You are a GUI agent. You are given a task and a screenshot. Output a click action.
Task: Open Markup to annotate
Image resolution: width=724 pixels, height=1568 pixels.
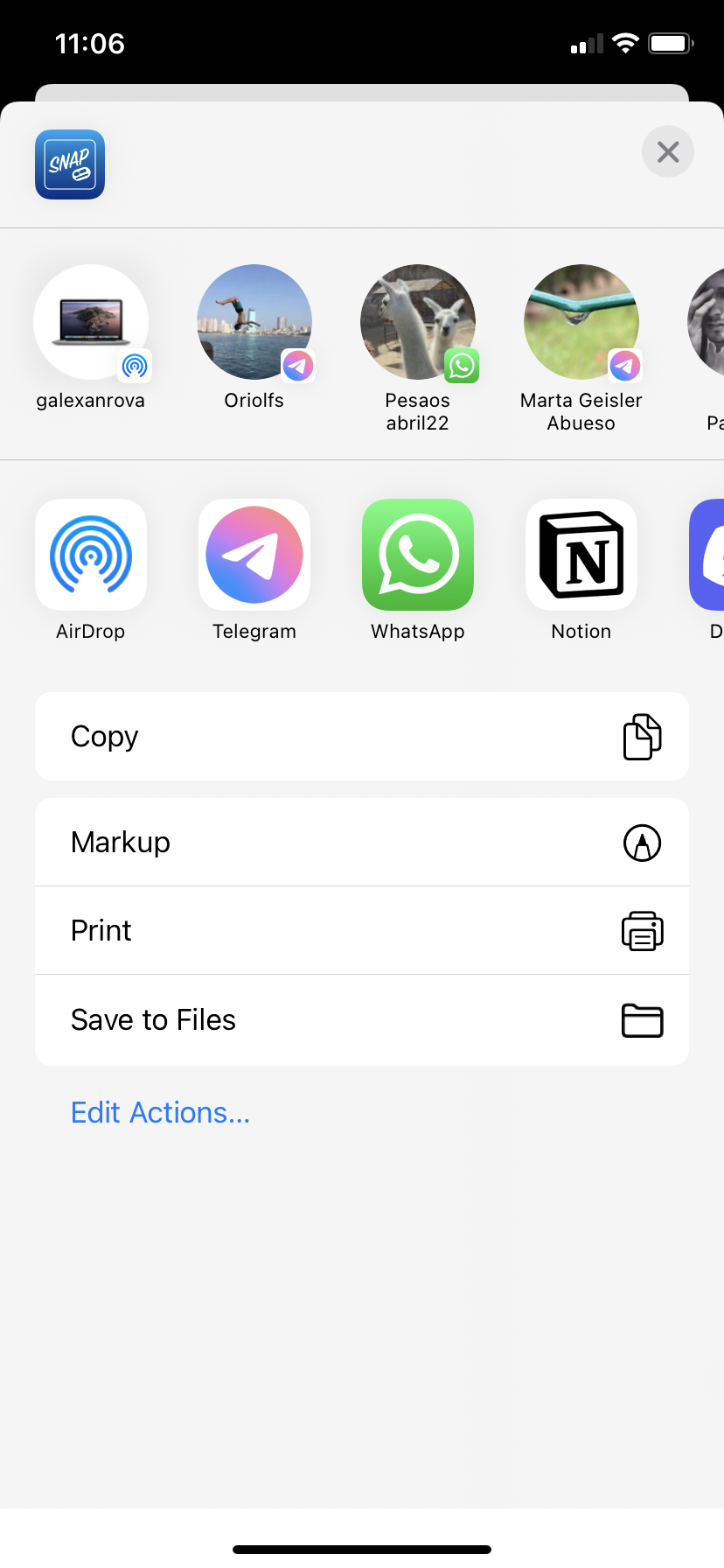point(362,843)
